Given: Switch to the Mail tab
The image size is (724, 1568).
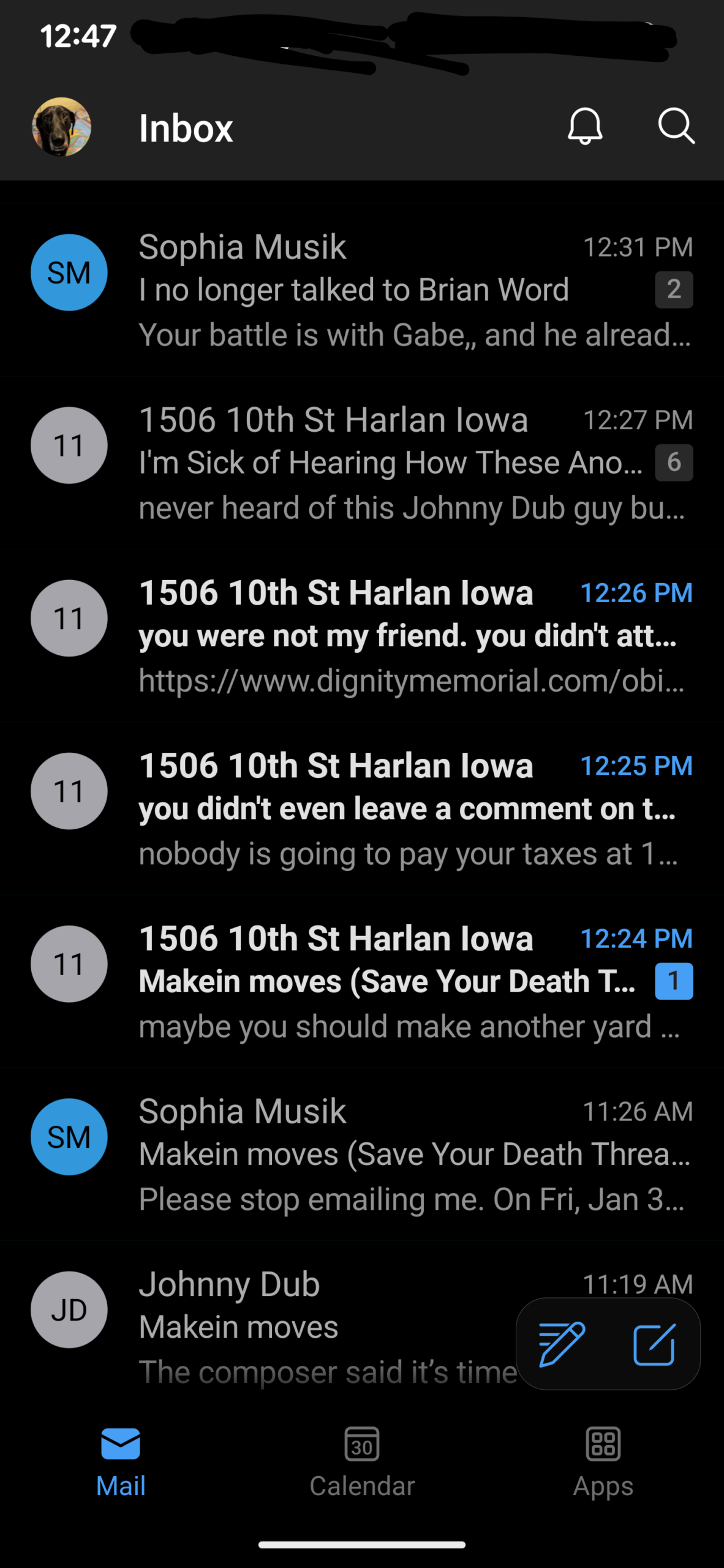Looking at the screenshot, I should [x=121, y=1461].
